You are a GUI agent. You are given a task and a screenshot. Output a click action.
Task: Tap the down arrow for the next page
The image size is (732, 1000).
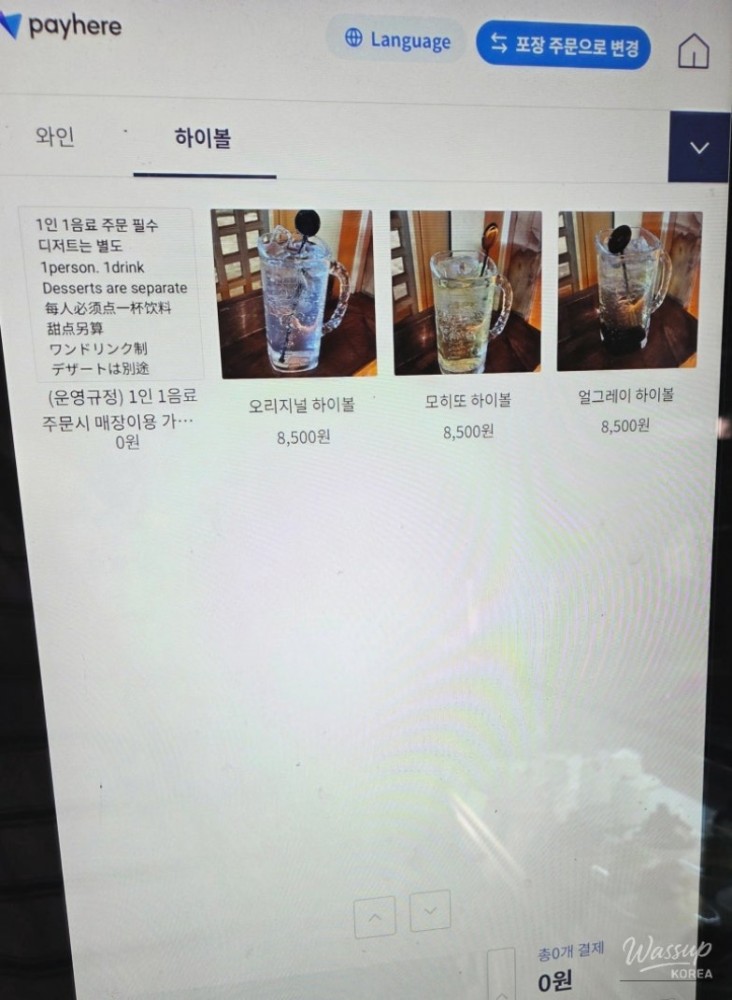click(430, 911)
